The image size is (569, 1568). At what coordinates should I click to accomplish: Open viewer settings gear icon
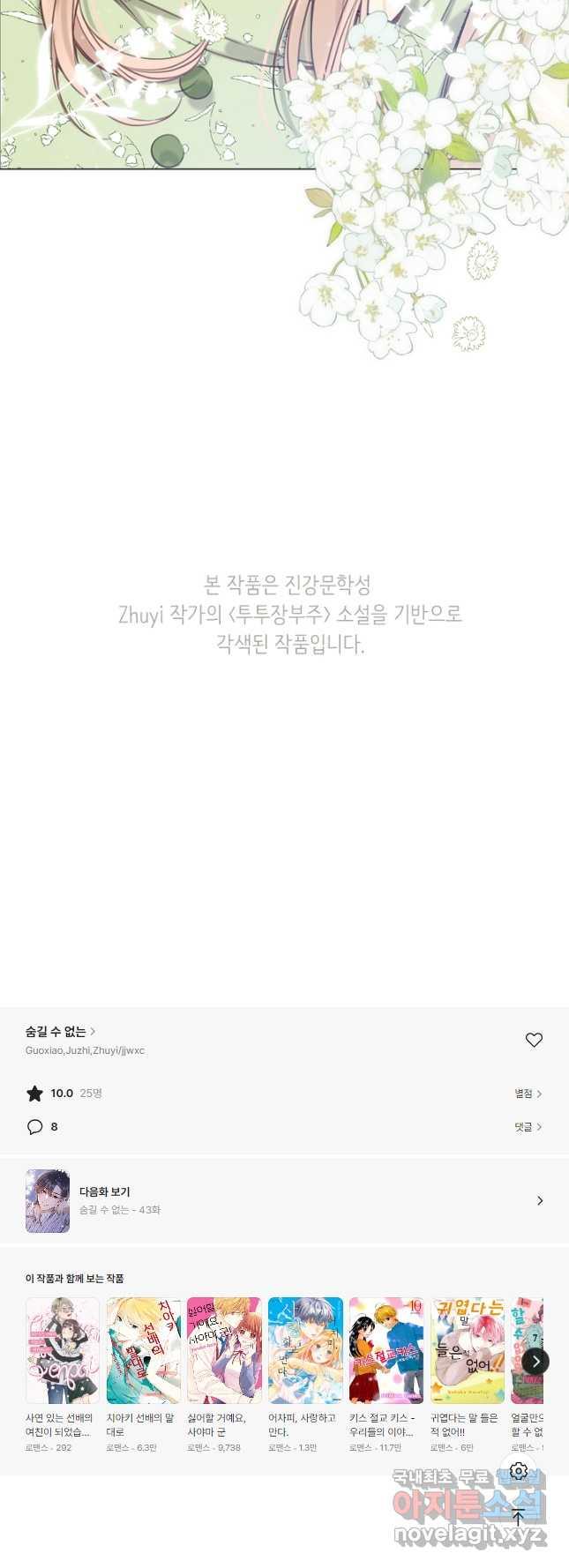[x=519, y=1471]
